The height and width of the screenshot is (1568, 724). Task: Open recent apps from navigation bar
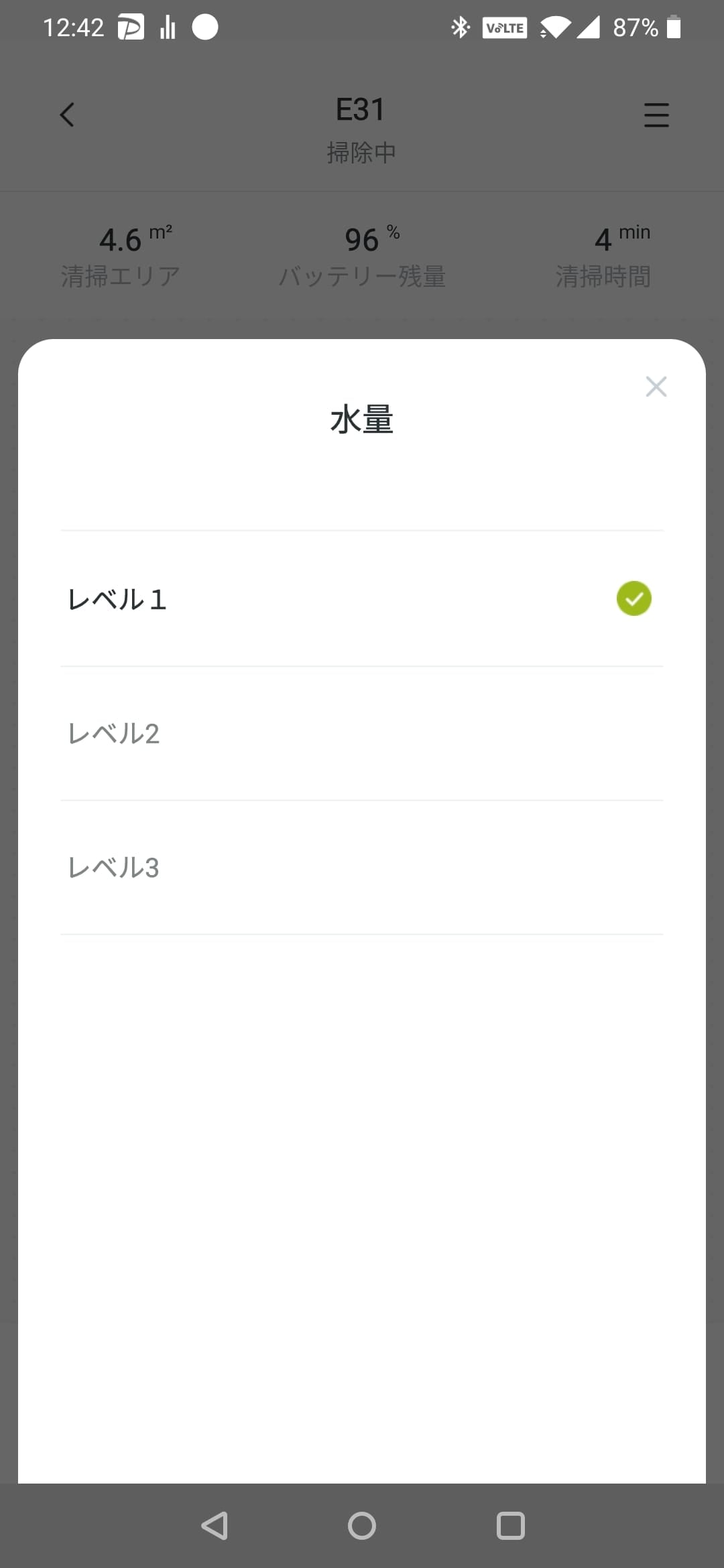click(510, 1526)
